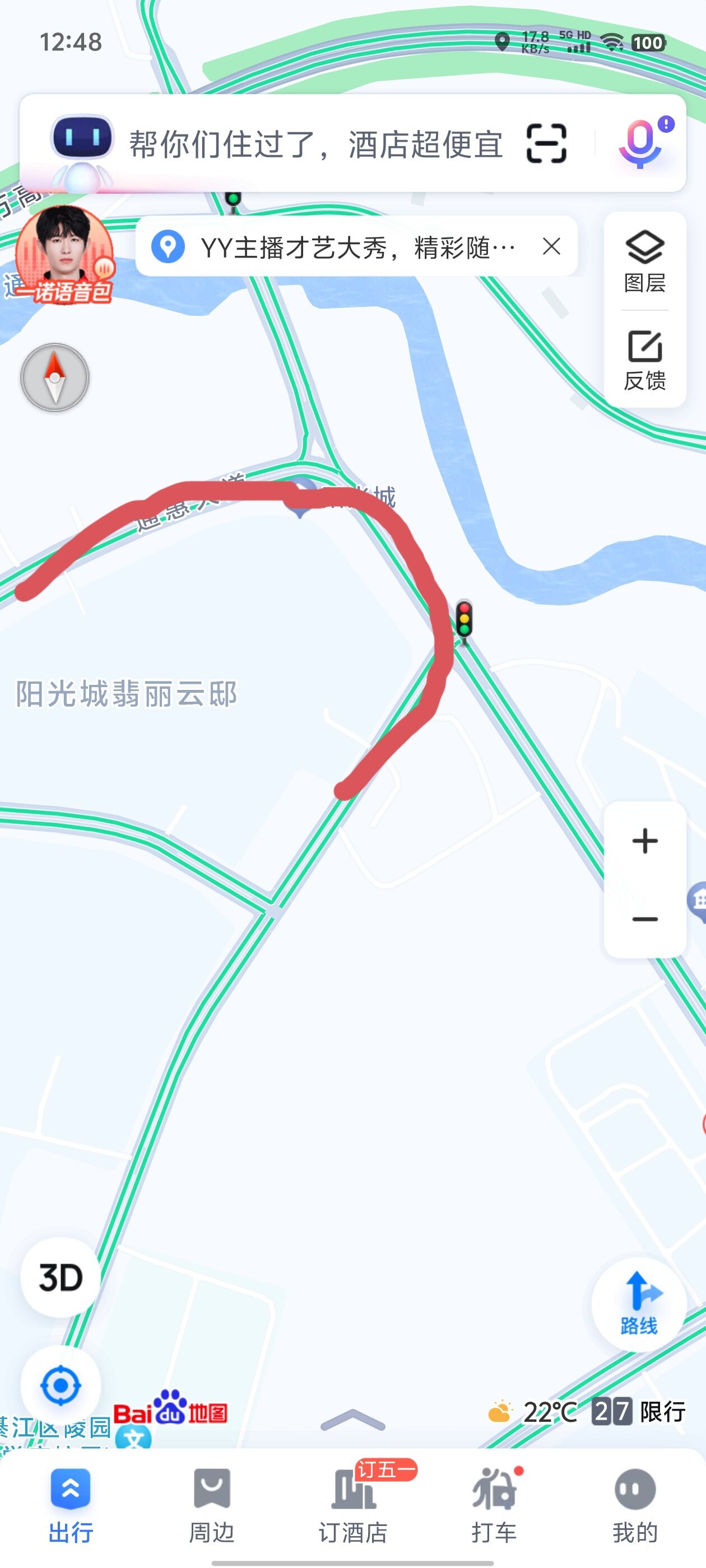Image resolution: width=706 pixels, height=1568 pixels.
Task: Center map on my location
Action: 61,1385
